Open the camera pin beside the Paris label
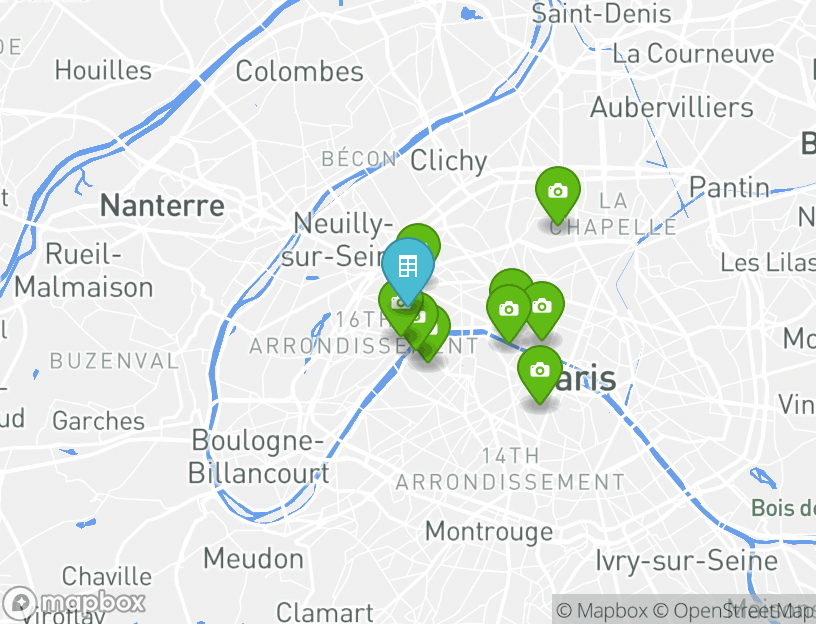The height and width of the screenshot is (624, 816). click(x=539, y=371)
